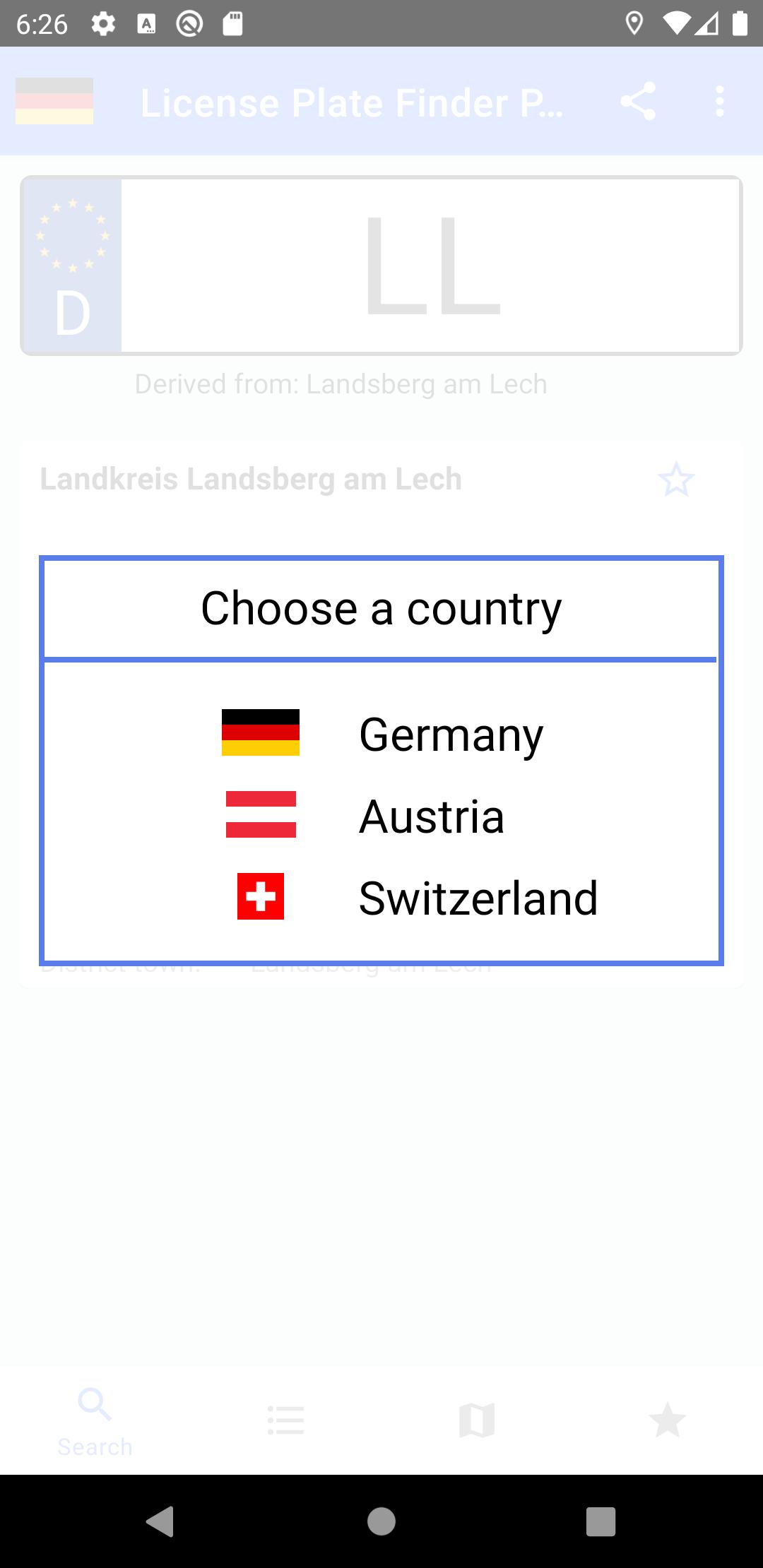Select Germany in the country chooser

(x=381, y=733)
